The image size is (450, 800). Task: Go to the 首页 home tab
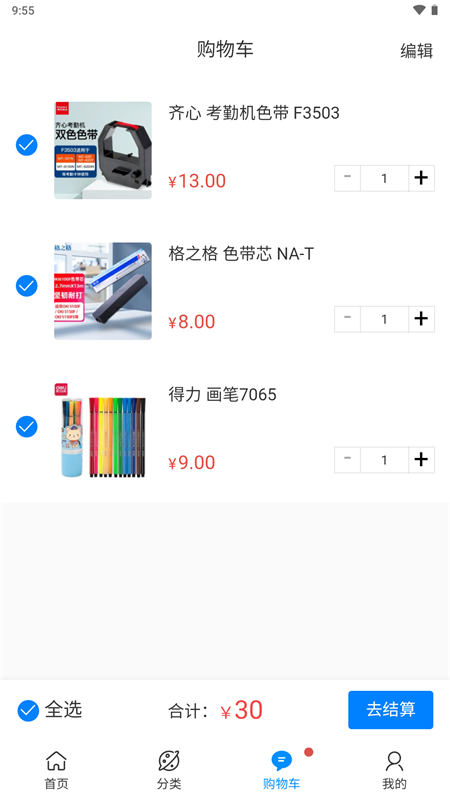point(56,770)
